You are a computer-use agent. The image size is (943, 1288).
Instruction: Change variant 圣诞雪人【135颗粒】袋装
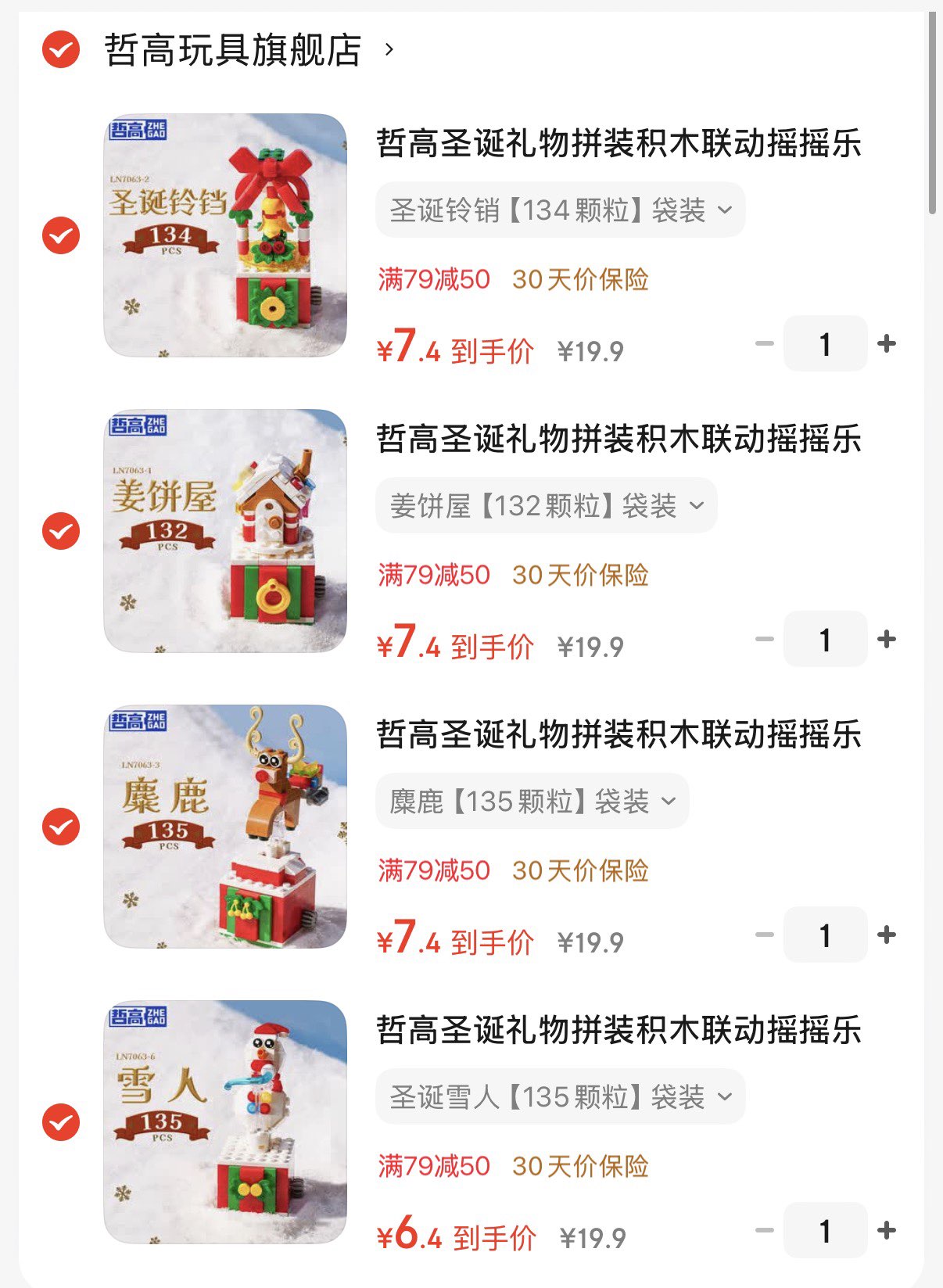pos(560,1096)
